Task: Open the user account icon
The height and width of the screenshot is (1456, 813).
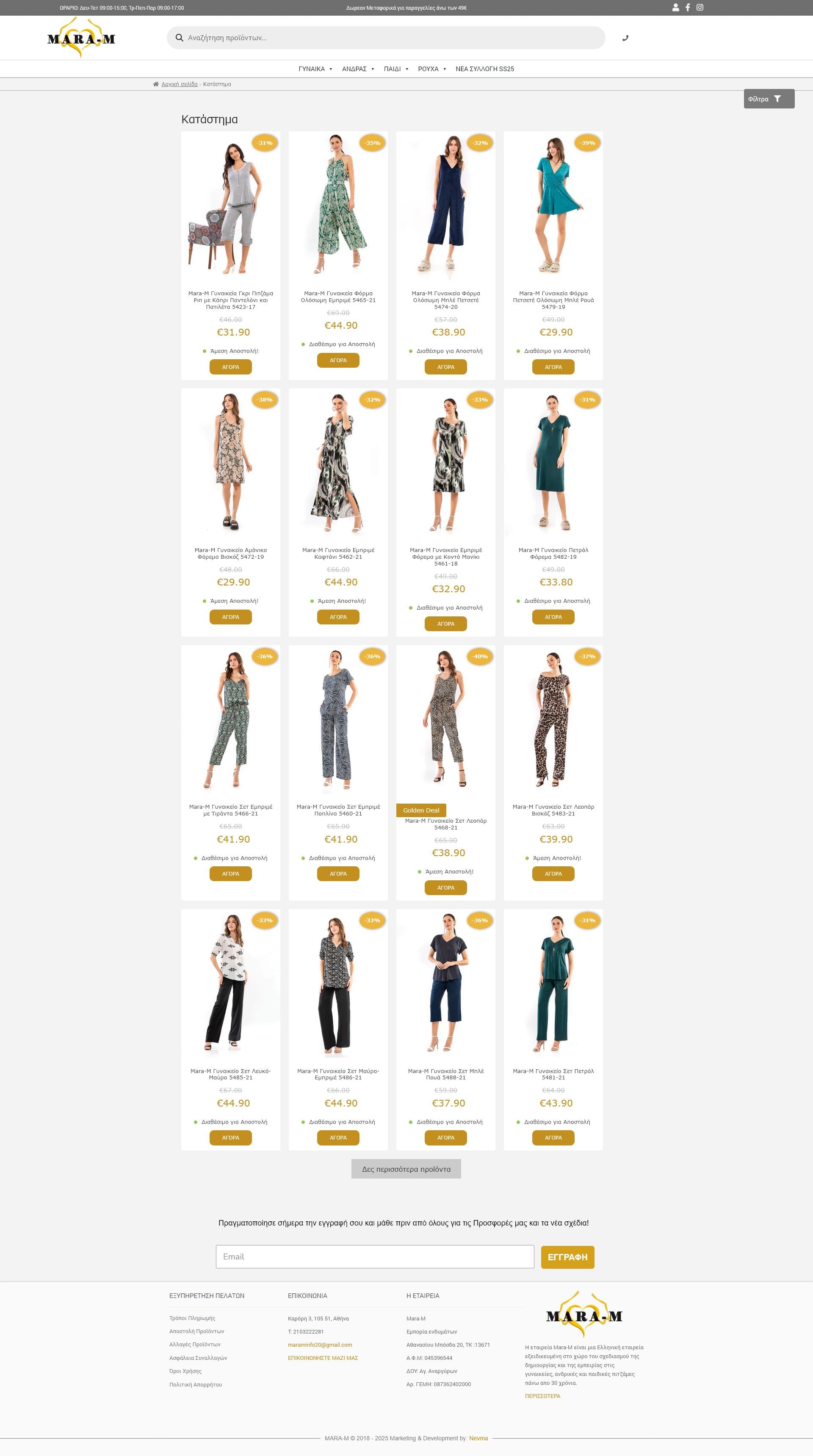Action: point(675,7)
